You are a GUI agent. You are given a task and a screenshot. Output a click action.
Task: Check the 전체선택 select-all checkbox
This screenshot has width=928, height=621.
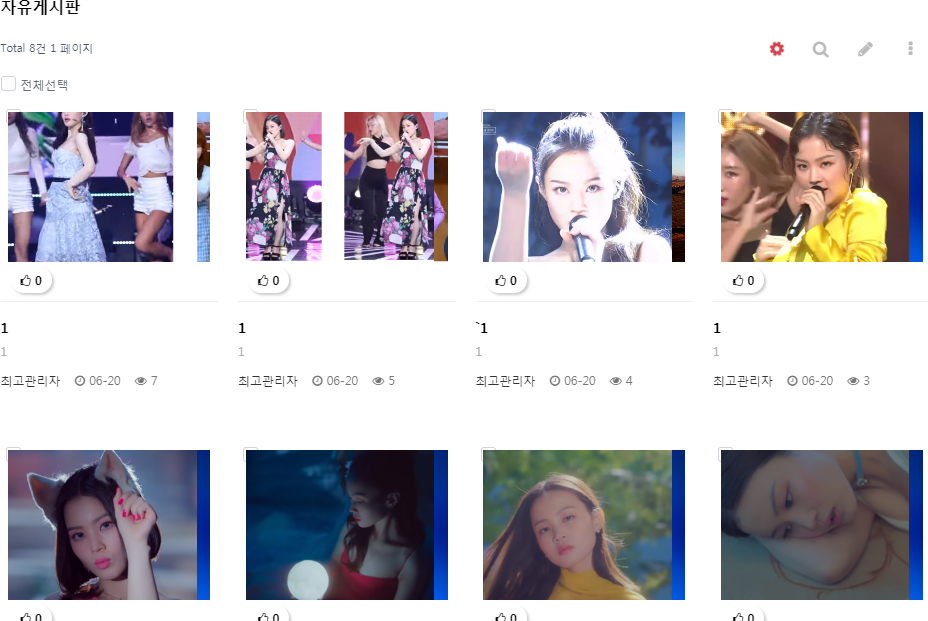coord(9,84)
